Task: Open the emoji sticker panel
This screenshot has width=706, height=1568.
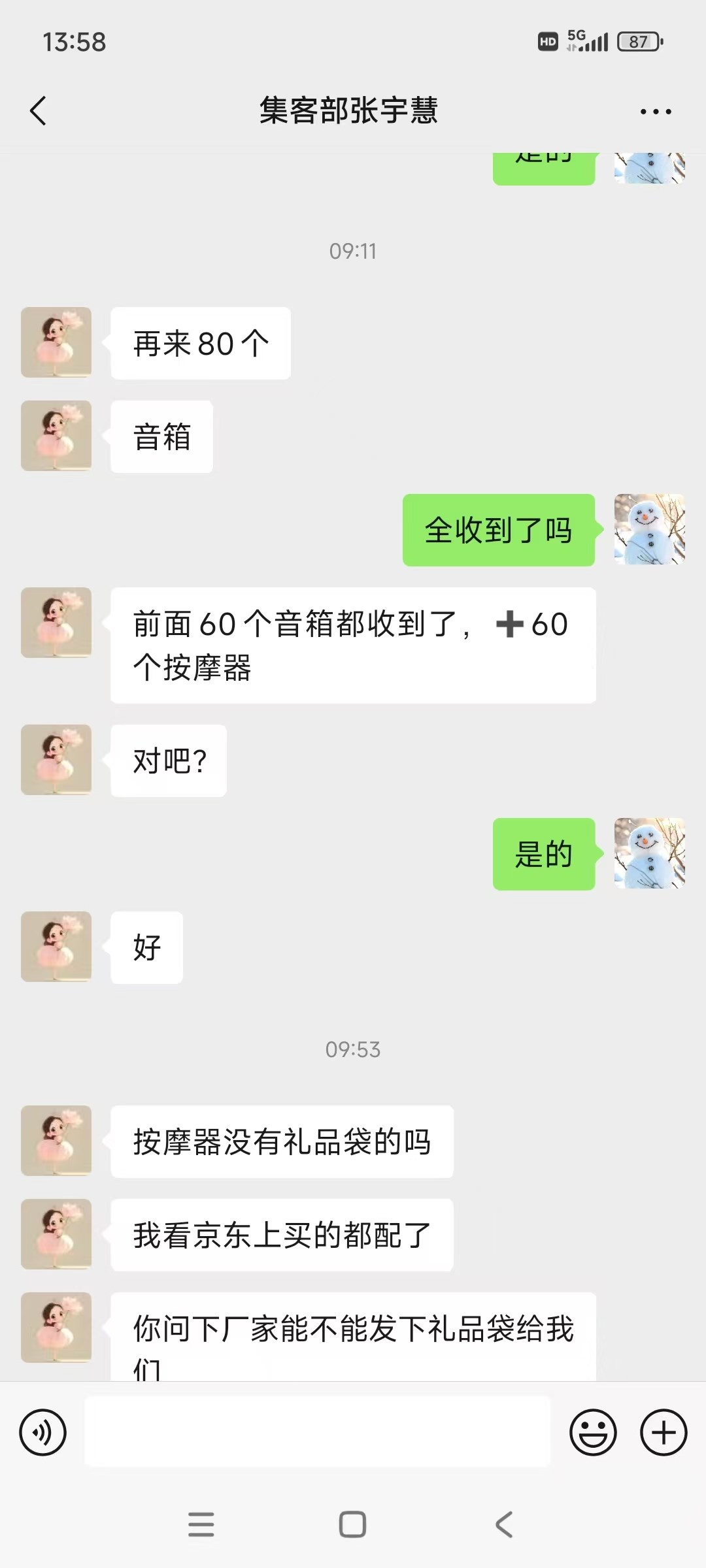Action: tap(593, 1433)
